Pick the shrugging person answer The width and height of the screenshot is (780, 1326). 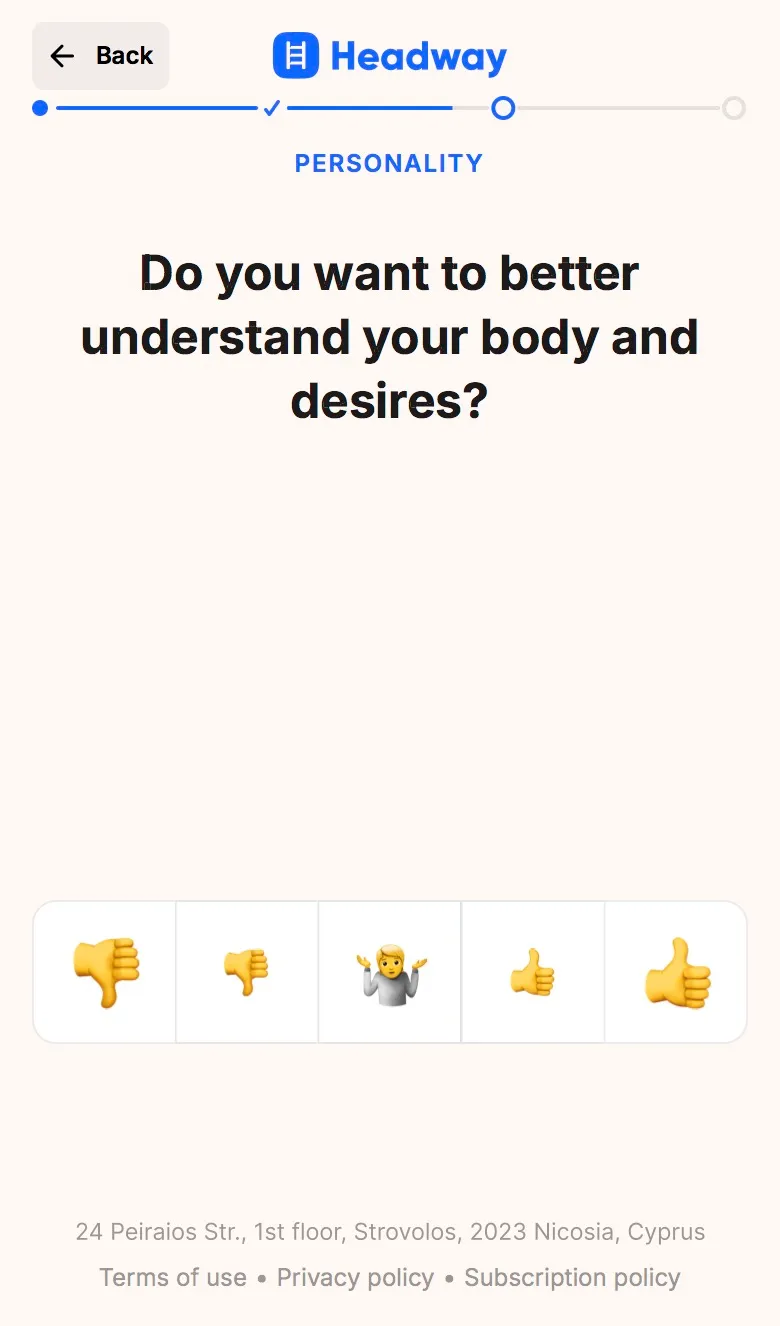(x=390, y=972)
